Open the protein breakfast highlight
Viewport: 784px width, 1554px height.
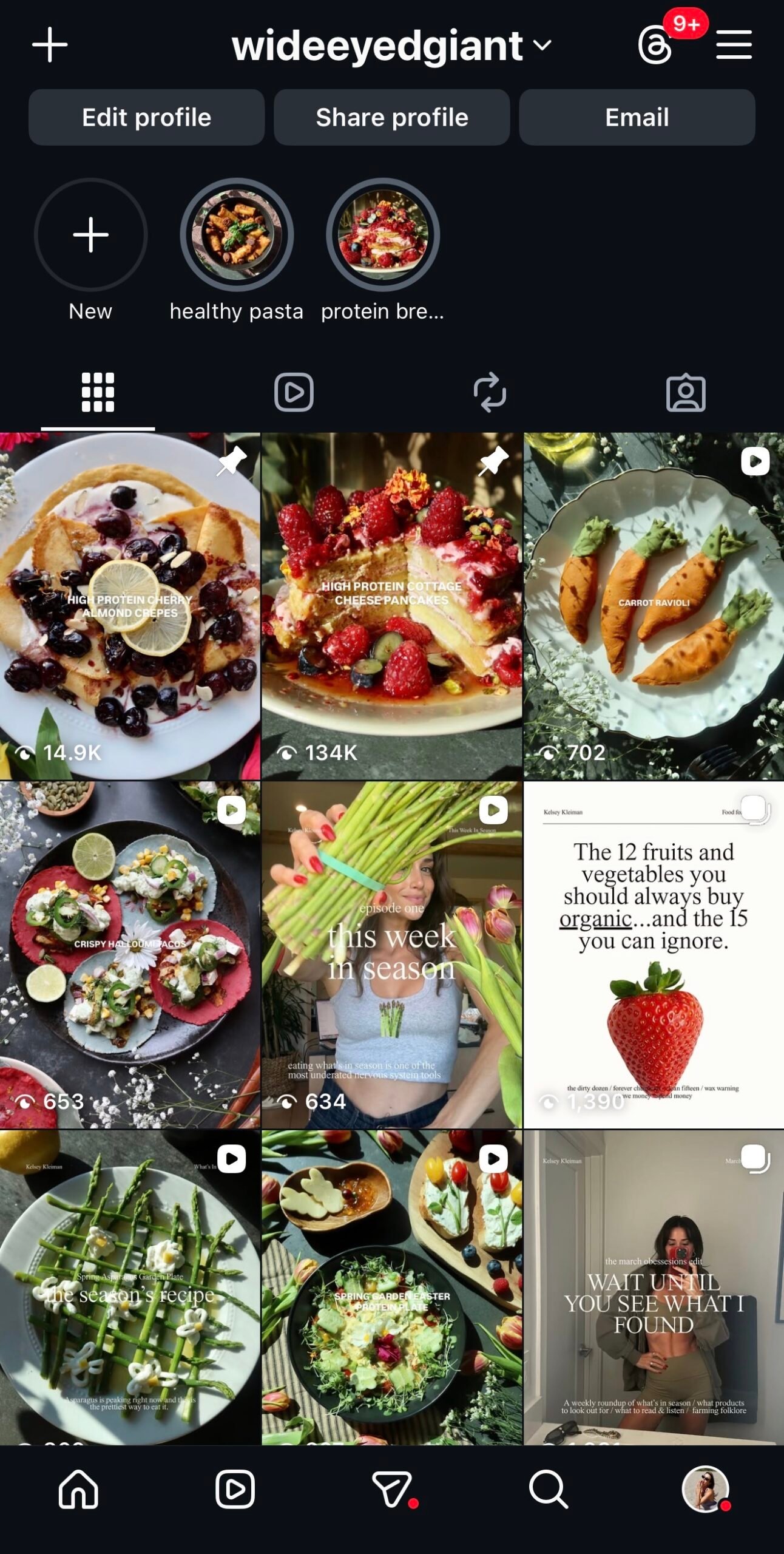tap(383, 234)
